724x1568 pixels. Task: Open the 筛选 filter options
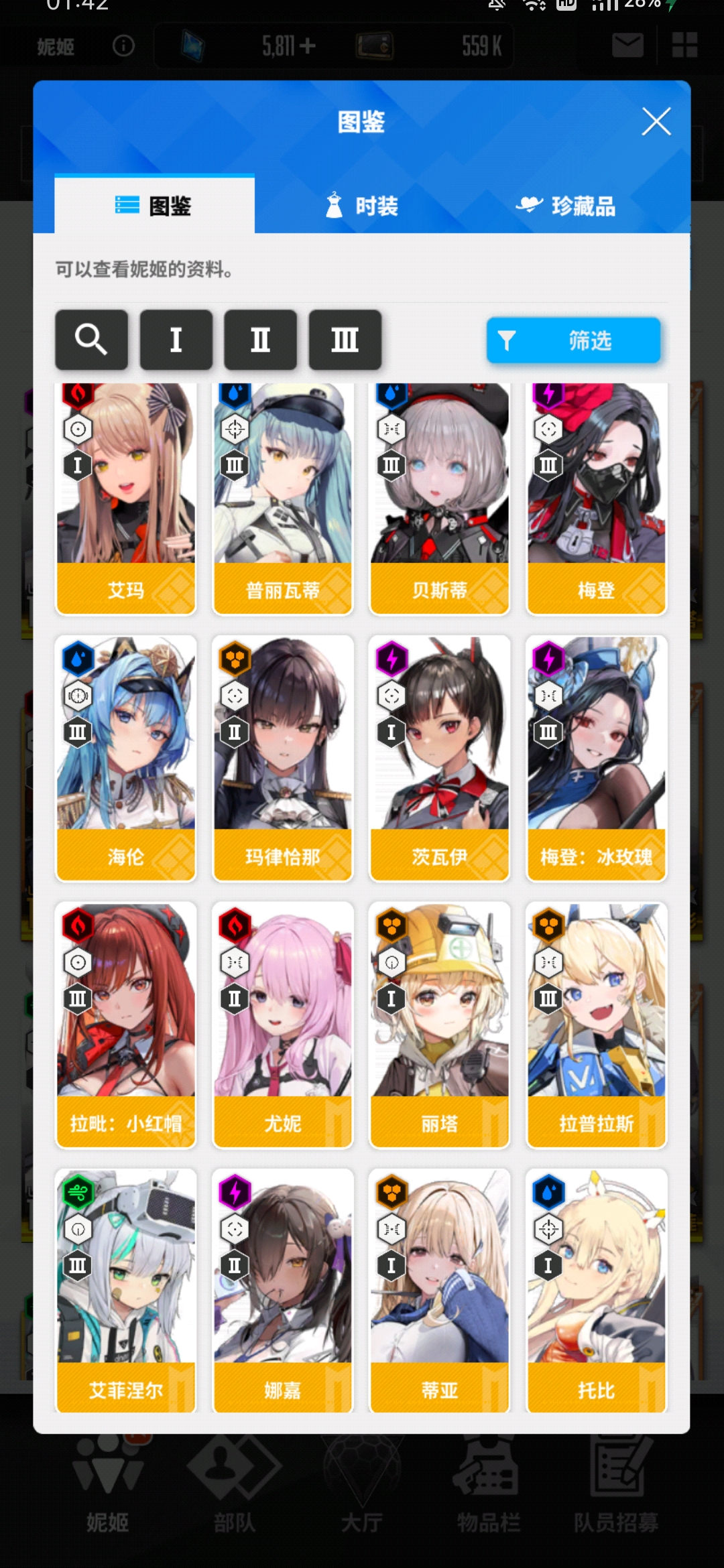573,340
